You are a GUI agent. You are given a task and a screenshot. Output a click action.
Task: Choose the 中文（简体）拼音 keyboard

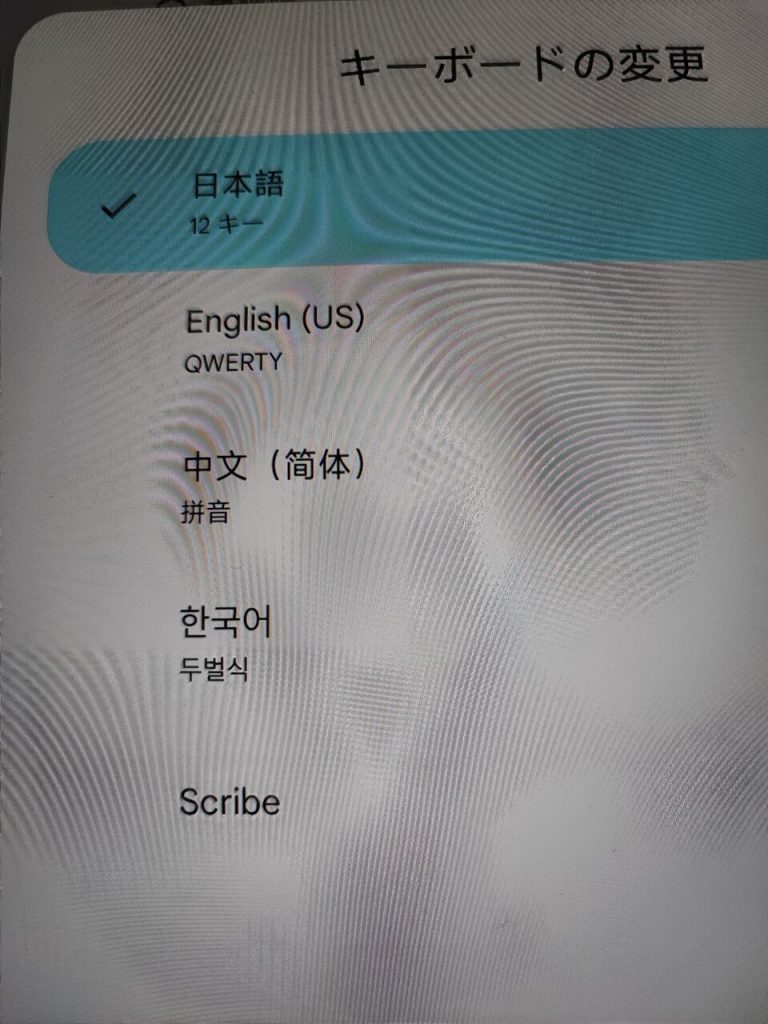[270, 486]
